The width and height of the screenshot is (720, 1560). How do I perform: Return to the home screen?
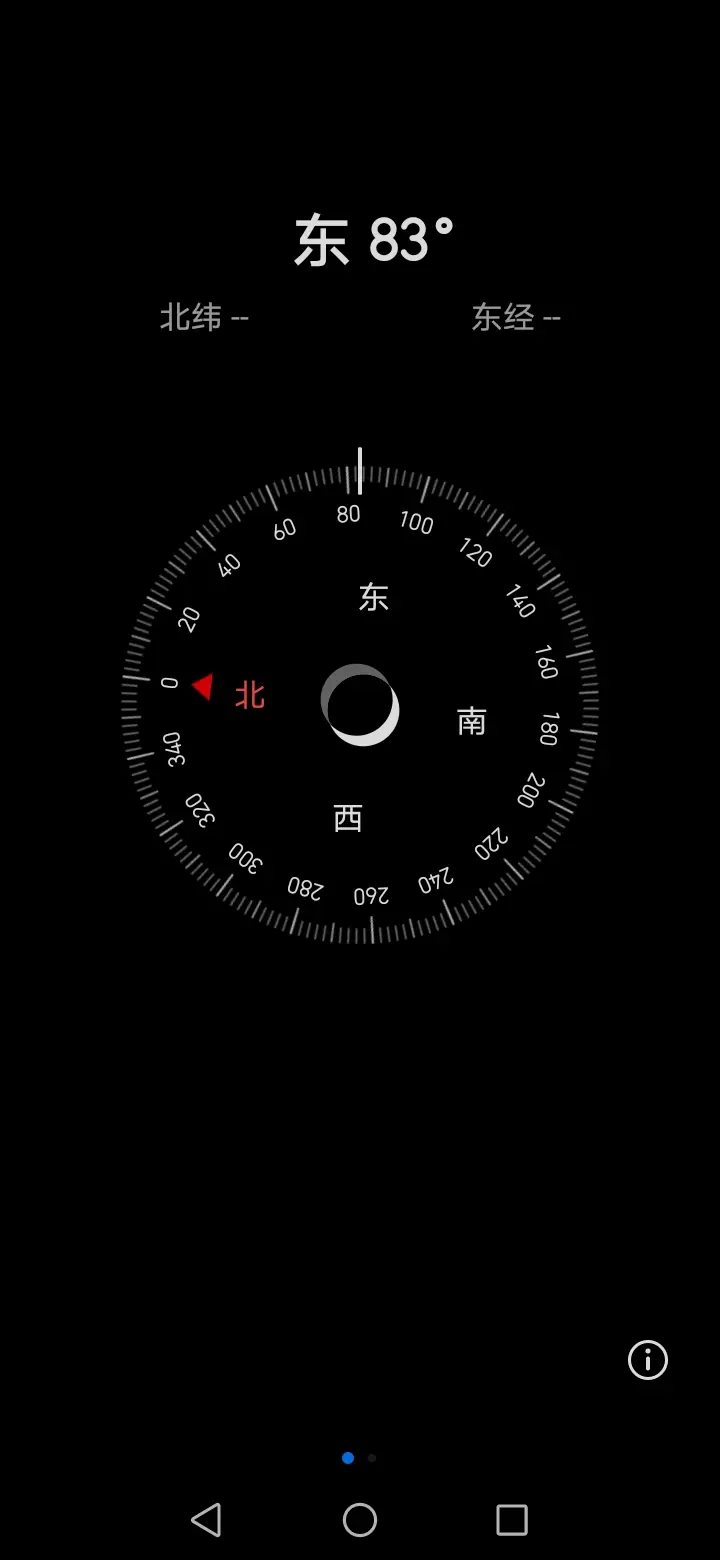(360, 1520)
